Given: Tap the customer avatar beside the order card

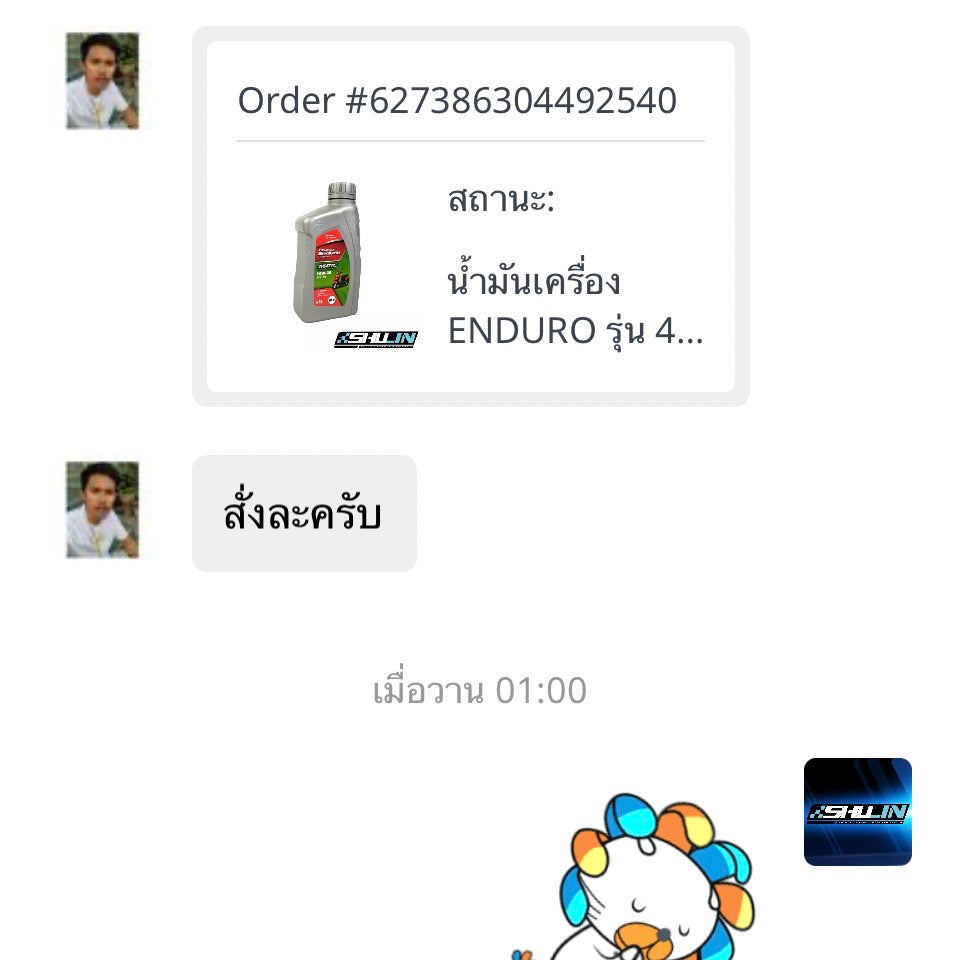Looking at the screenshot, I should click(x=102, y=81).
